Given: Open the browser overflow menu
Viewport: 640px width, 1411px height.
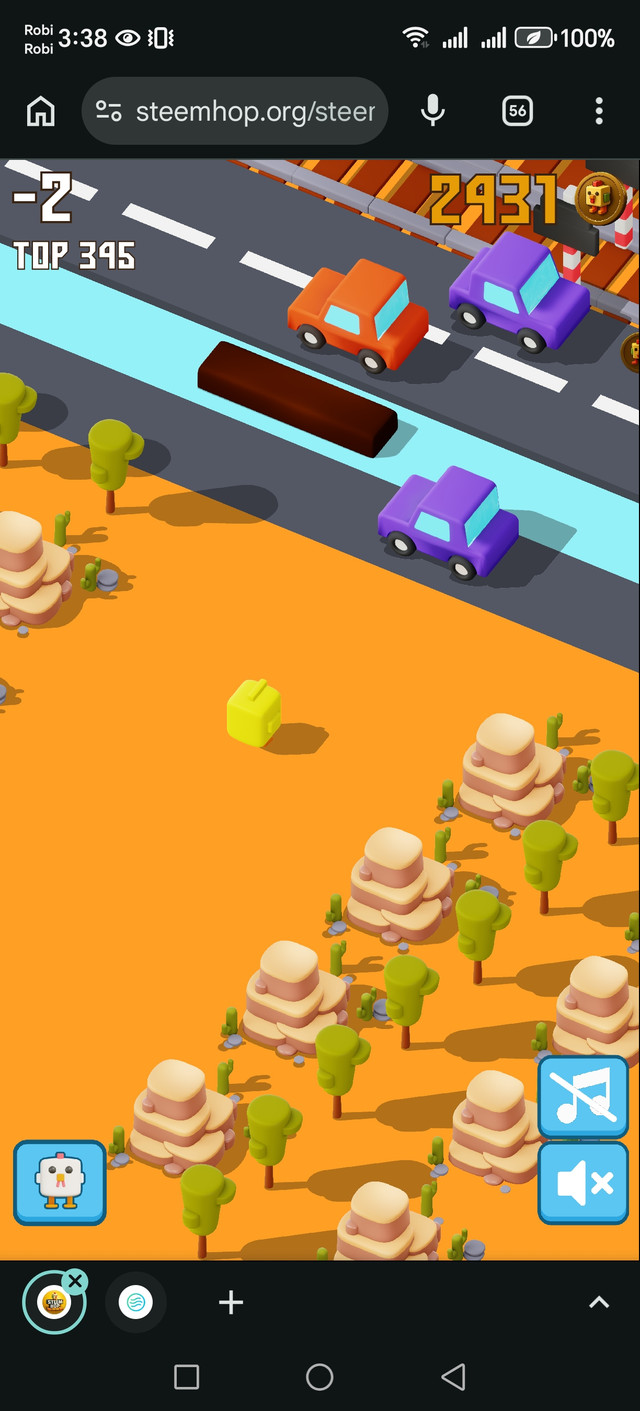Looking at the screenshot, I should point(598,111).
